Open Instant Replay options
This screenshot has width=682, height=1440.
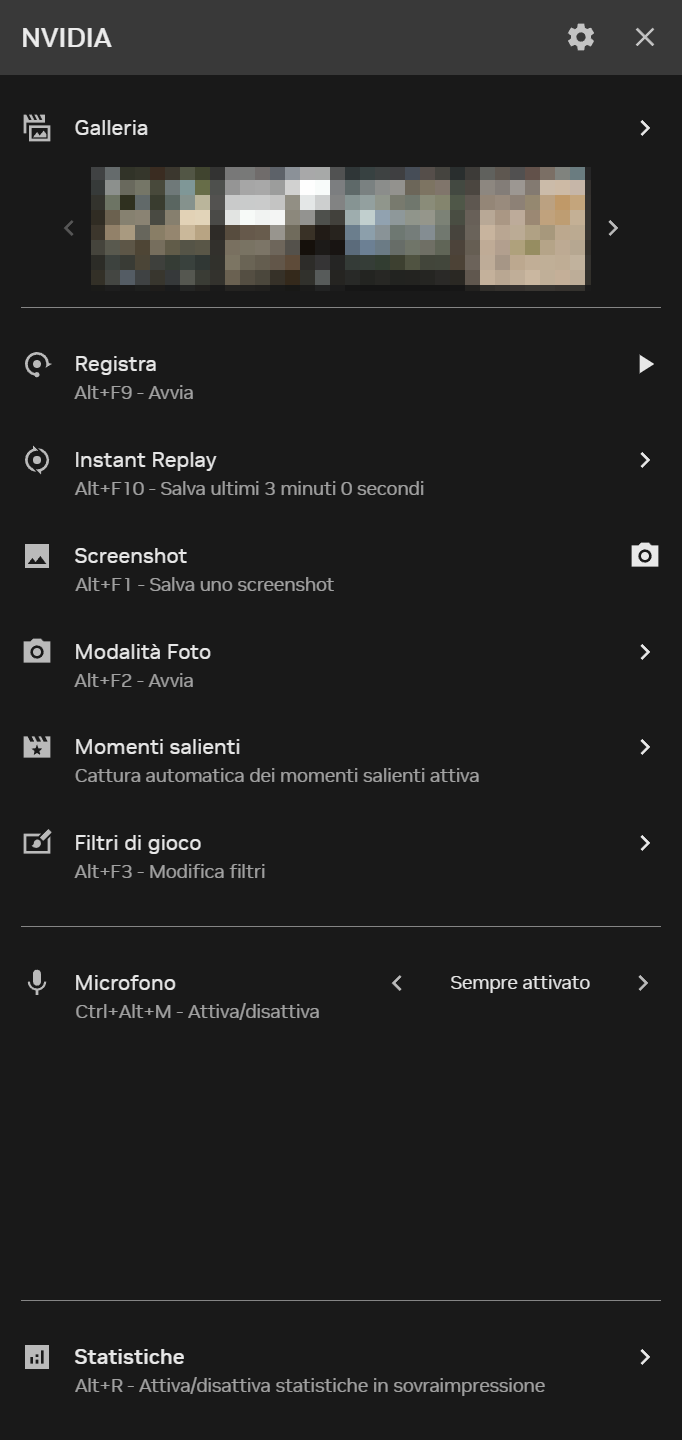(x=645, y=460)
